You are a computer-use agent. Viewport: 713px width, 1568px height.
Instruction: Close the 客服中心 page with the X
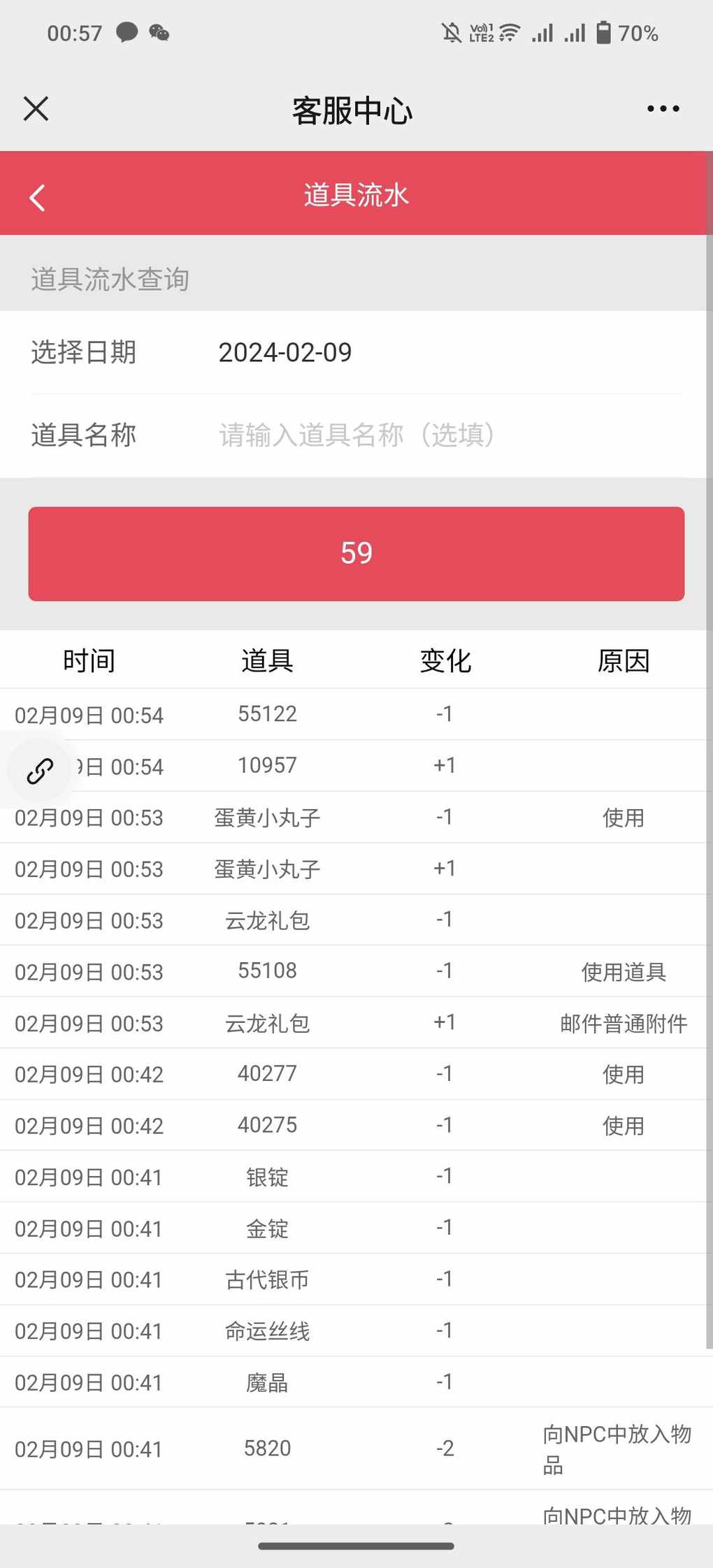(36, 109)
